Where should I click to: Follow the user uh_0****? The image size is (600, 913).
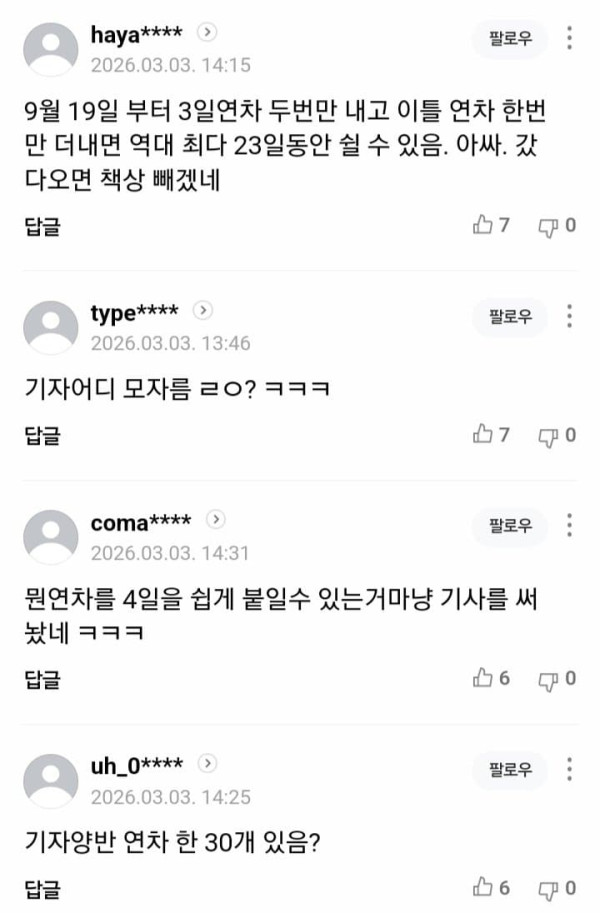coord(510,771)
